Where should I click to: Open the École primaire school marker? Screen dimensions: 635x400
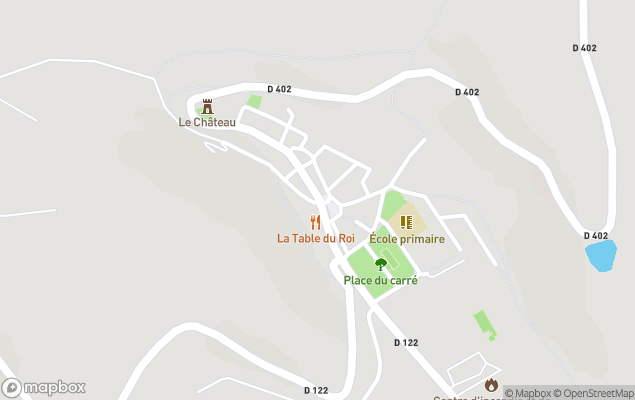406,222
